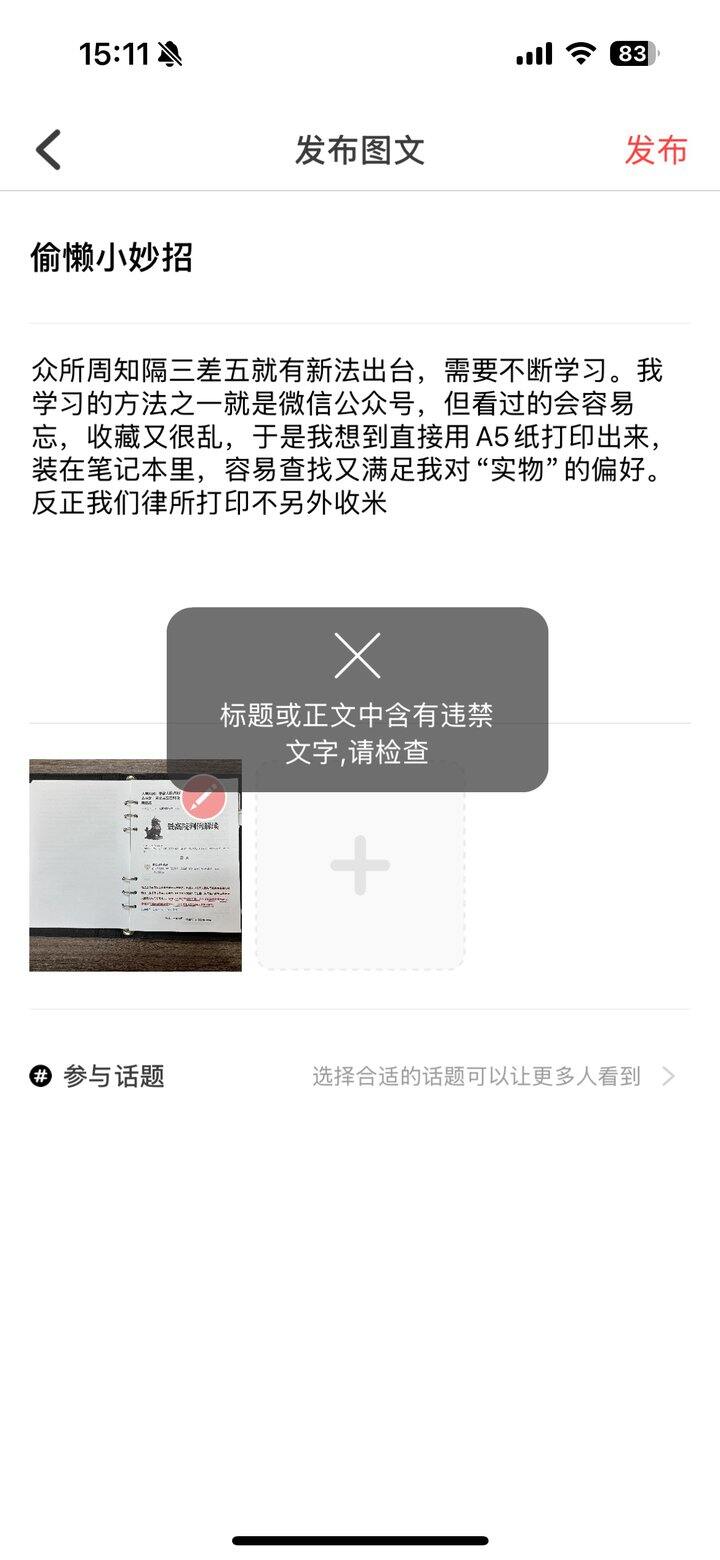Go back using the top-left arrow
The height and width of the screenshot is (1560, 720).
click(49, 150)
